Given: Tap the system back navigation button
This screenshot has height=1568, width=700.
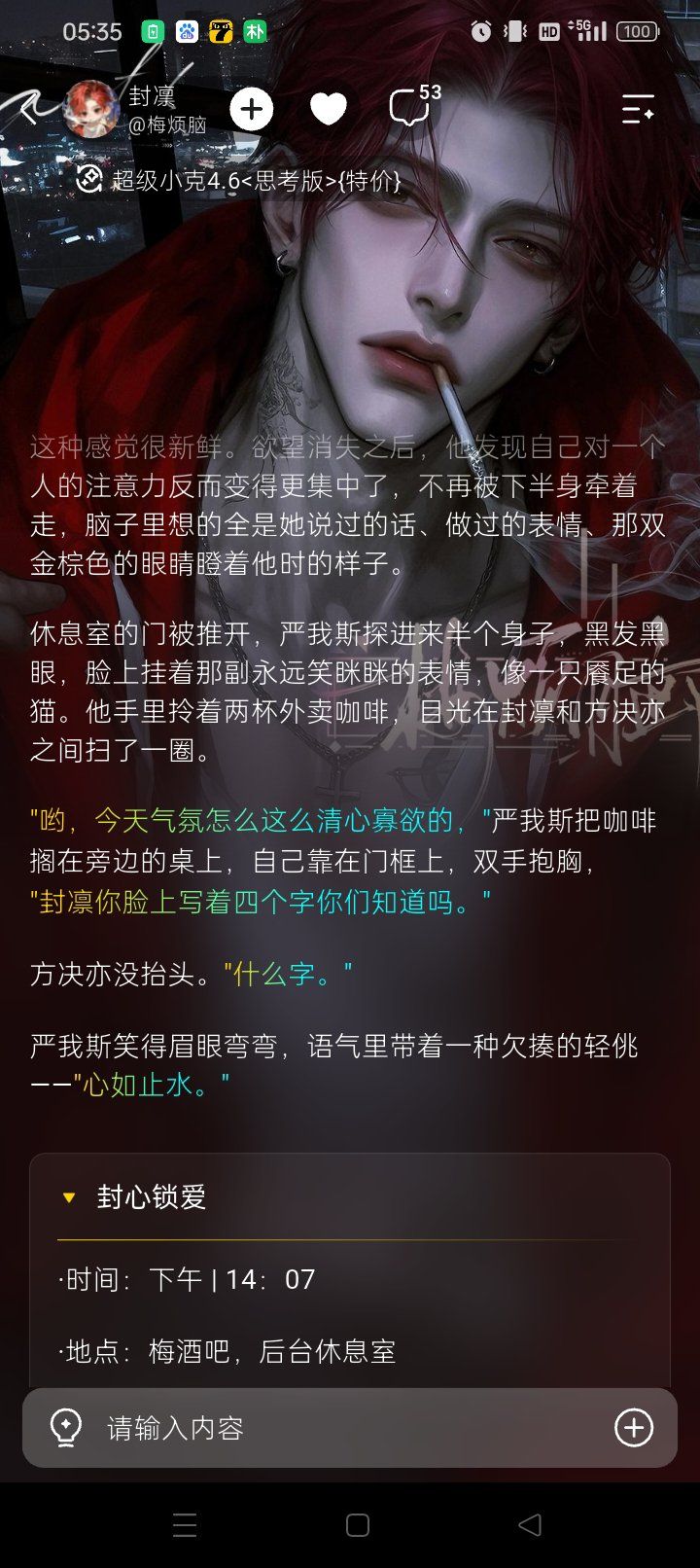Looking at the screenshot, I should (530, 1525).
